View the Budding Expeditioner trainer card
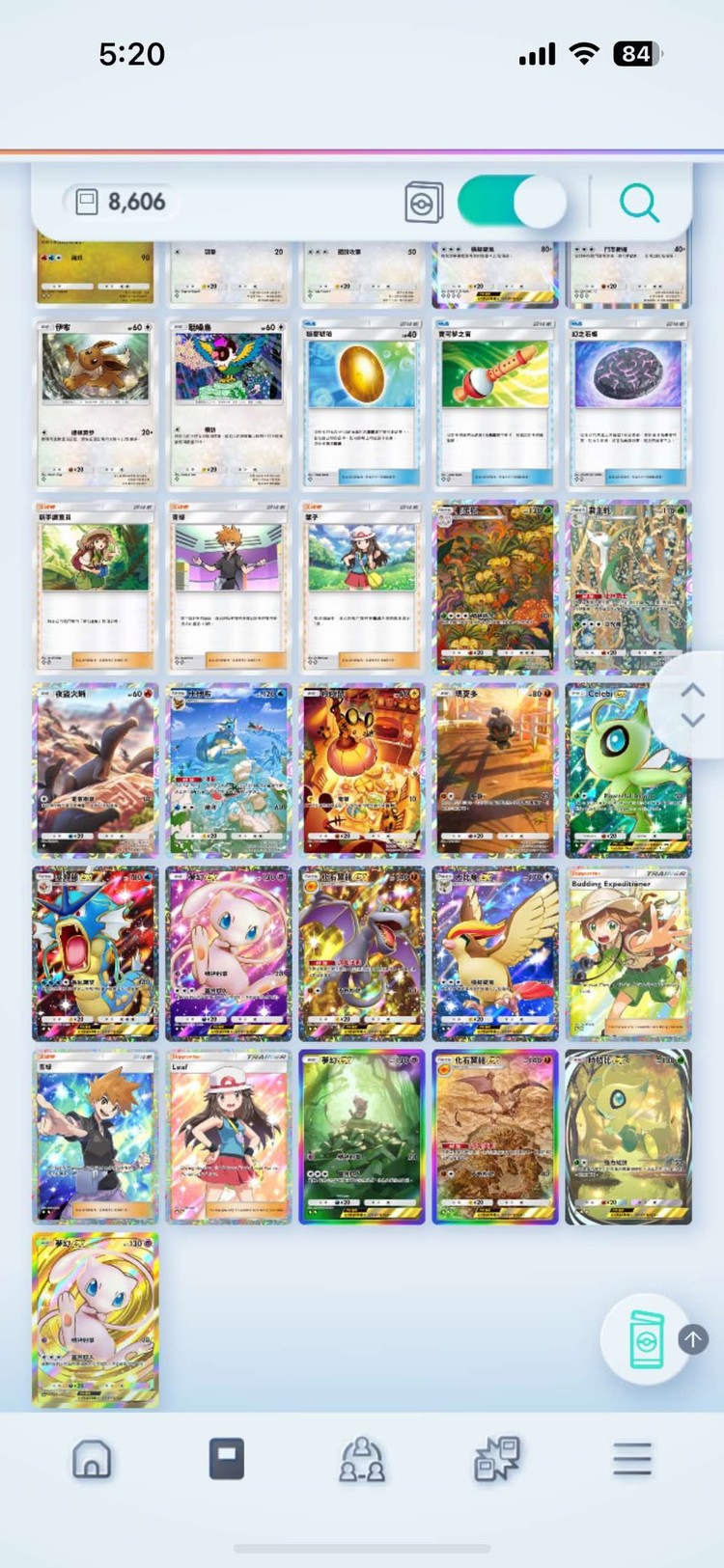Screen dimensions: 724x1568 pyautogui.click(x=627, y=953)
